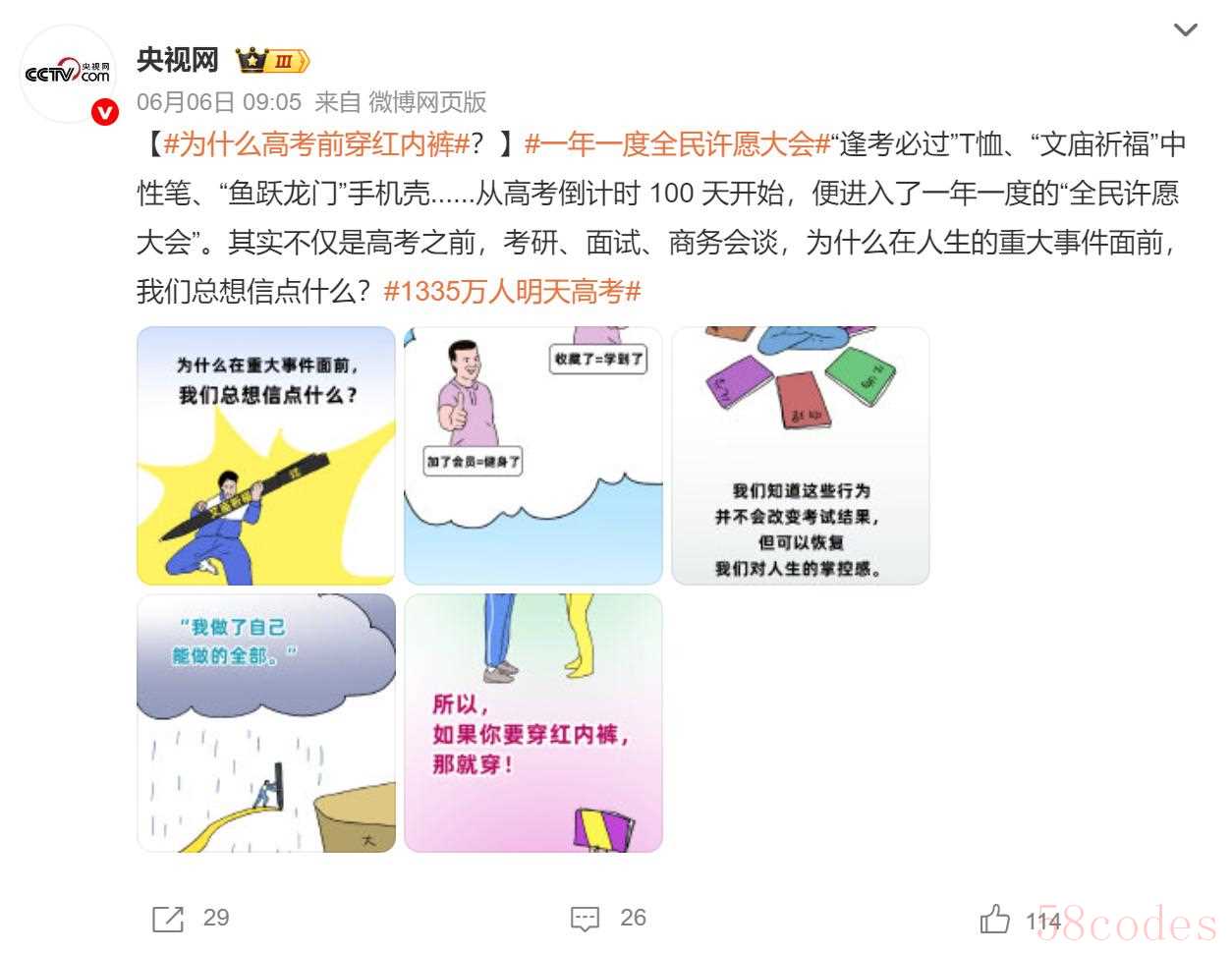Open hashtag #为什么高考前穿红内裤#
1232x953 pixels.
coord(316,144)
